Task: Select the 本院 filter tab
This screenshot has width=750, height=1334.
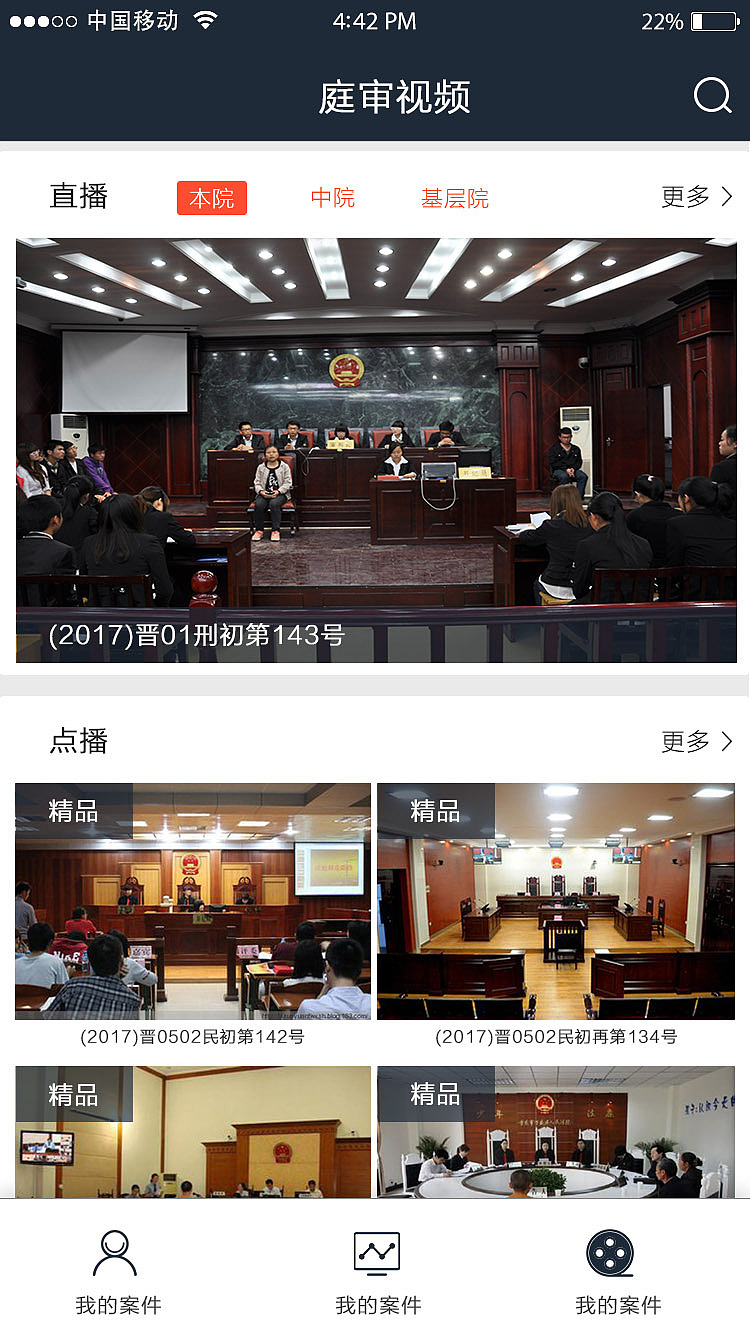Action: click(x=211, y=197)
